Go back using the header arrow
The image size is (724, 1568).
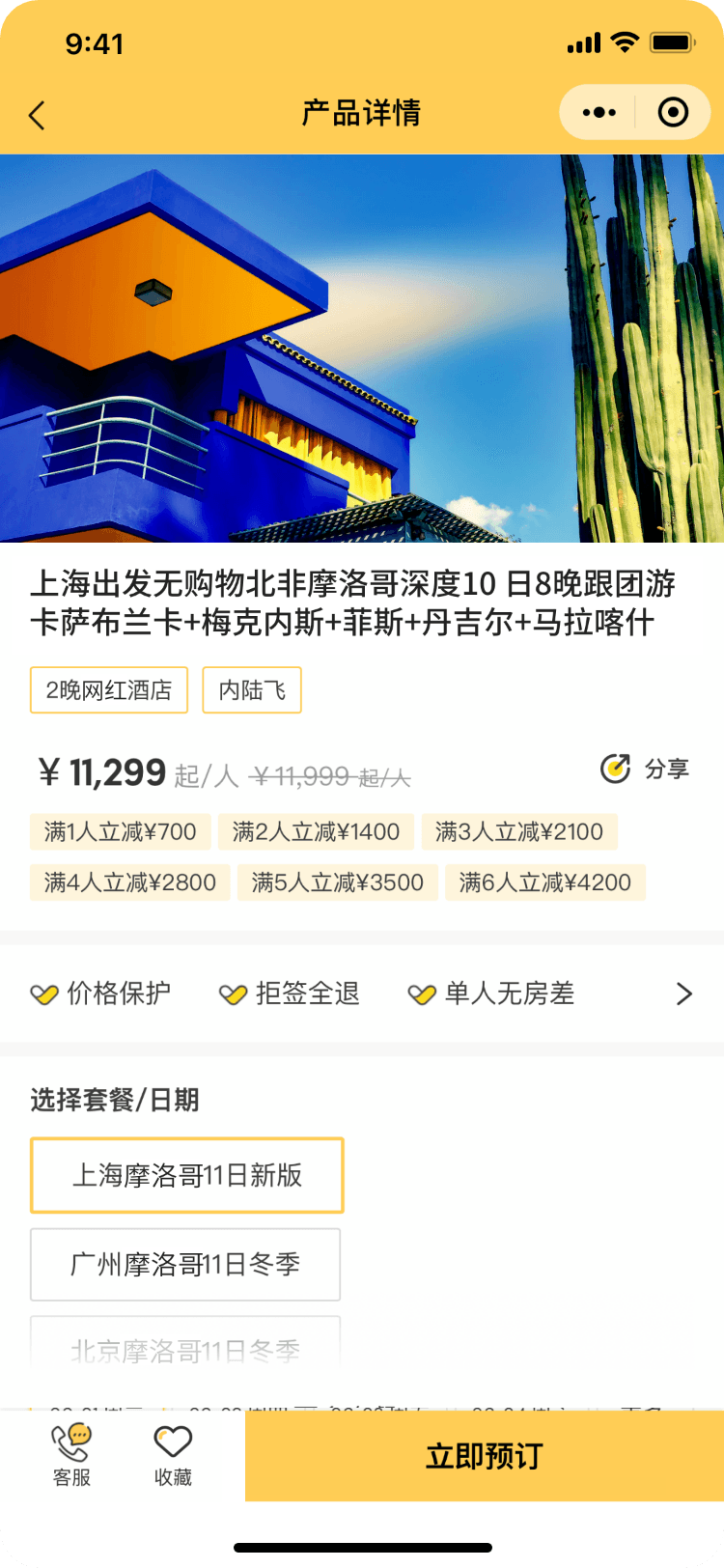pyautogui.click(x=37, y=116)
